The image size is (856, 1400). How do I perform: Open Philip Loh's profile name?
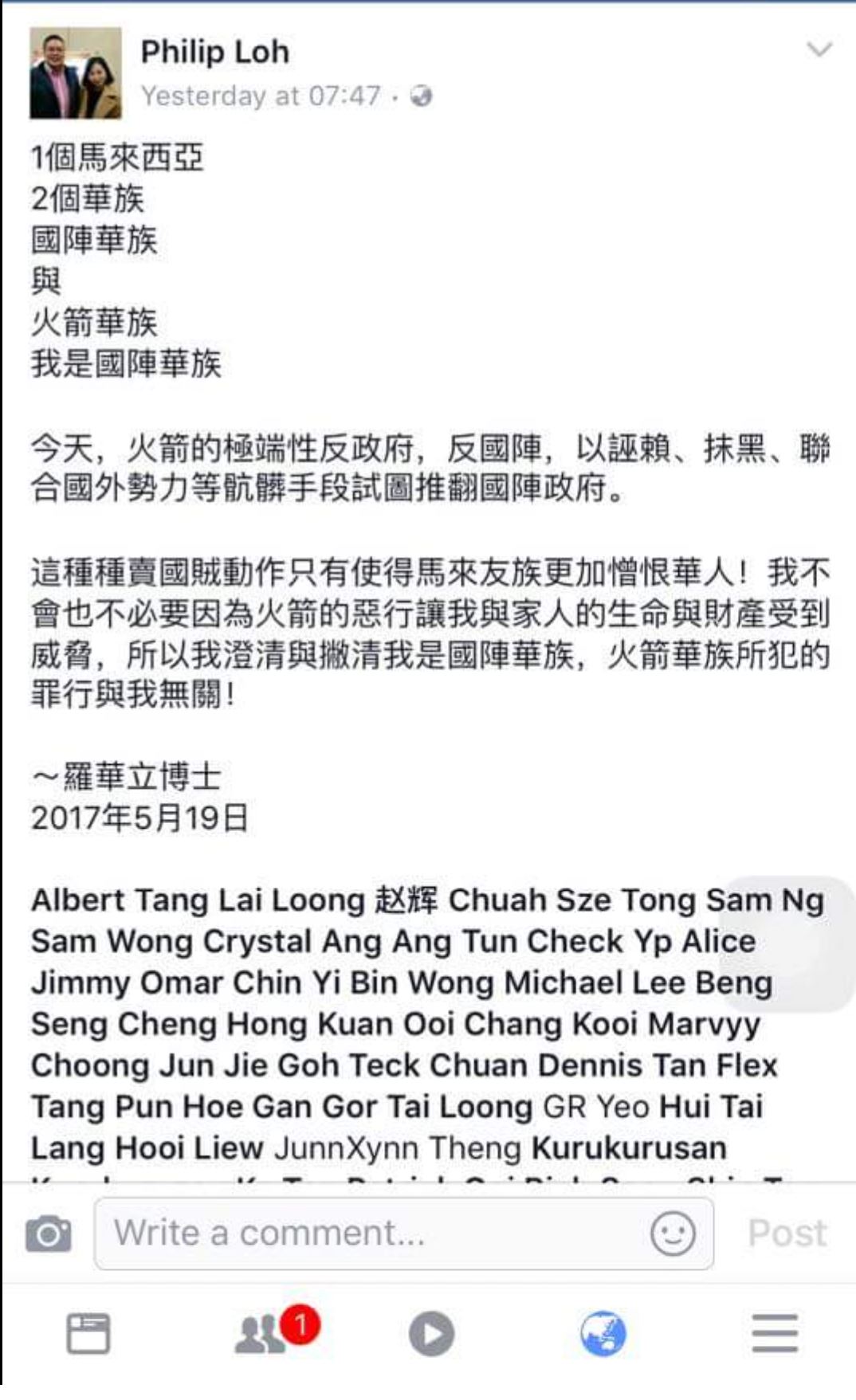(x=214, y=53)
